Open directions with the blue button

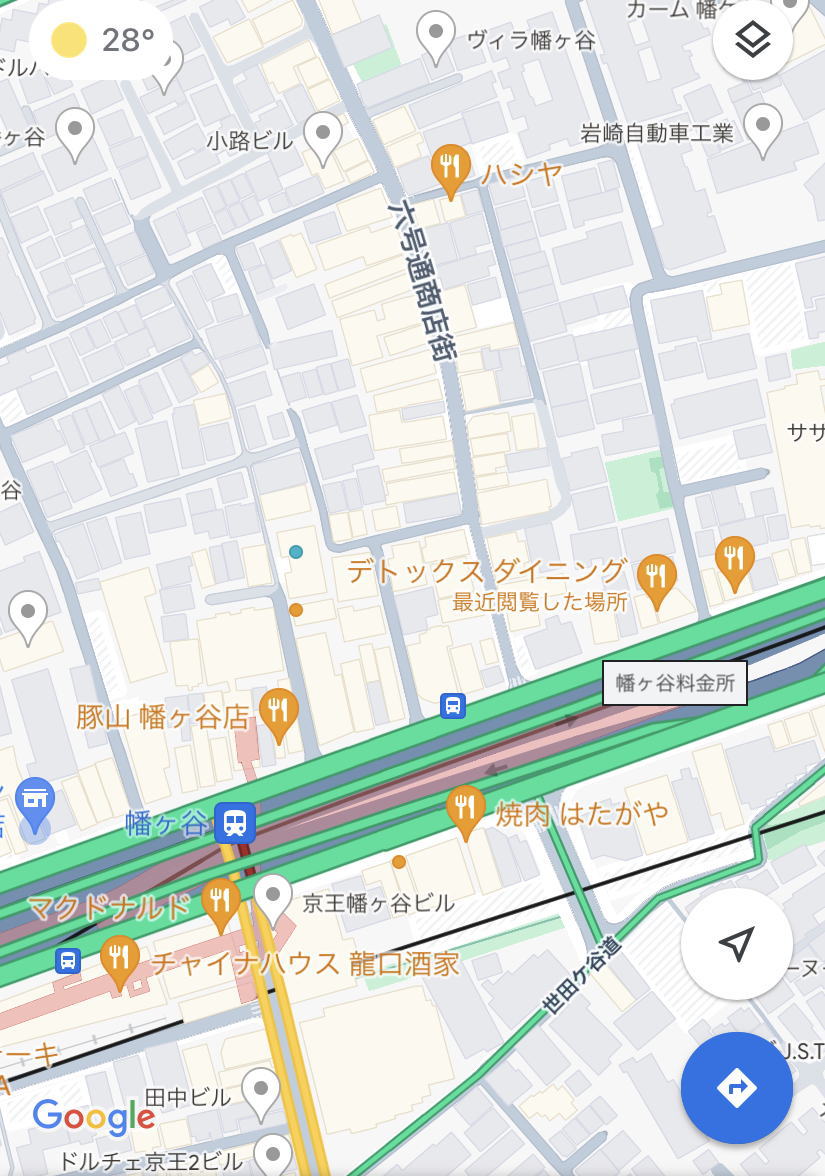click(736, 1088)
